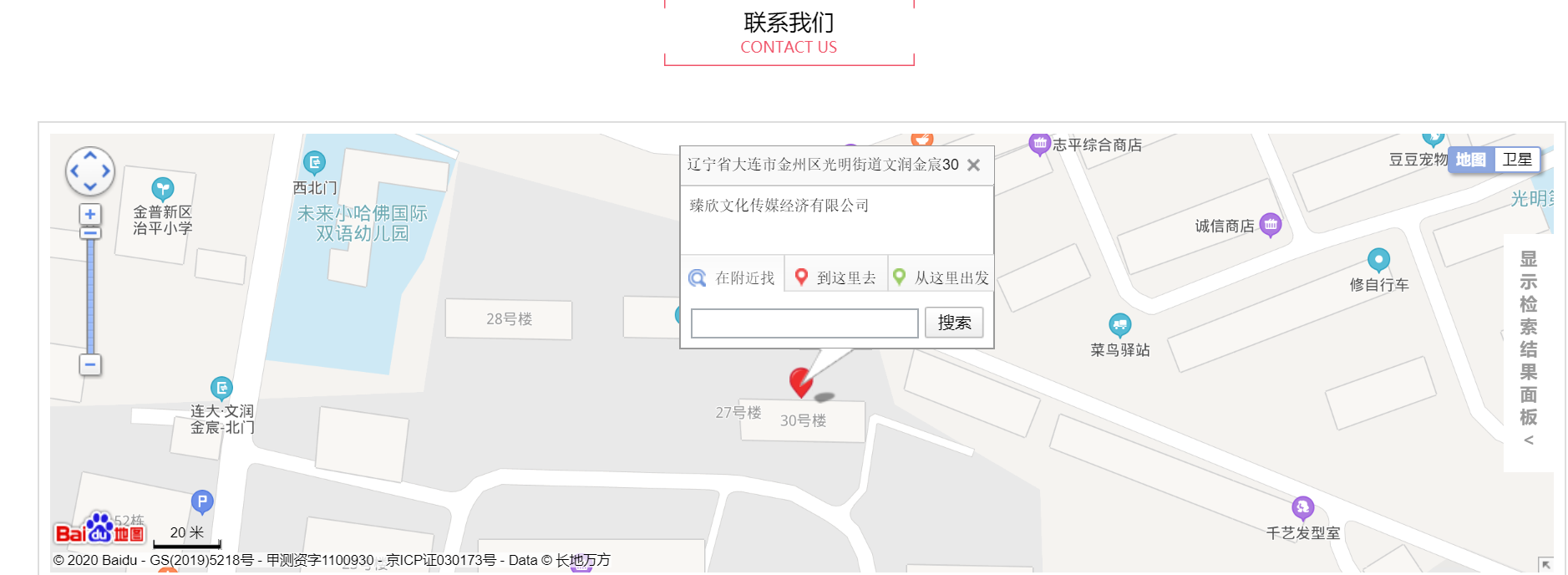This screenshot has height=575, width=1568.
Task: Select the 从这里出发 tab
Action: [x=941, y=277]
